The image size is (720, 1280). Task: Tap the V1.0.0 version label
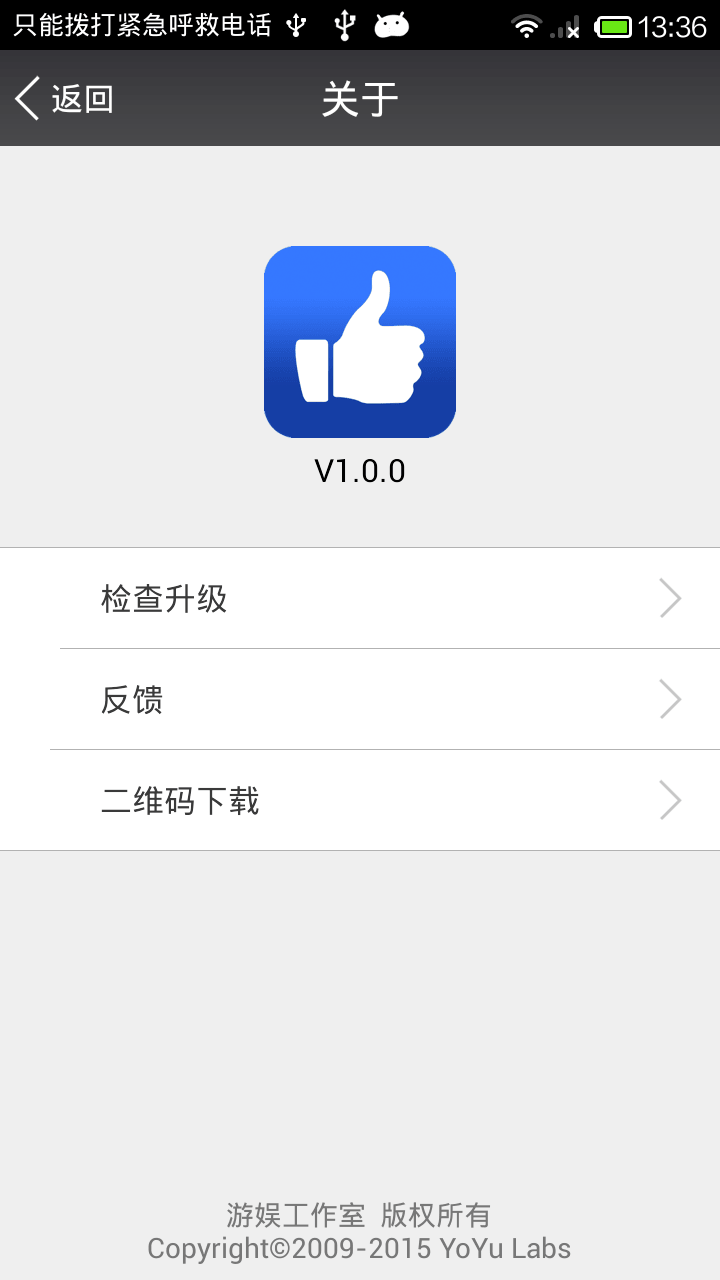pos(359,470)
